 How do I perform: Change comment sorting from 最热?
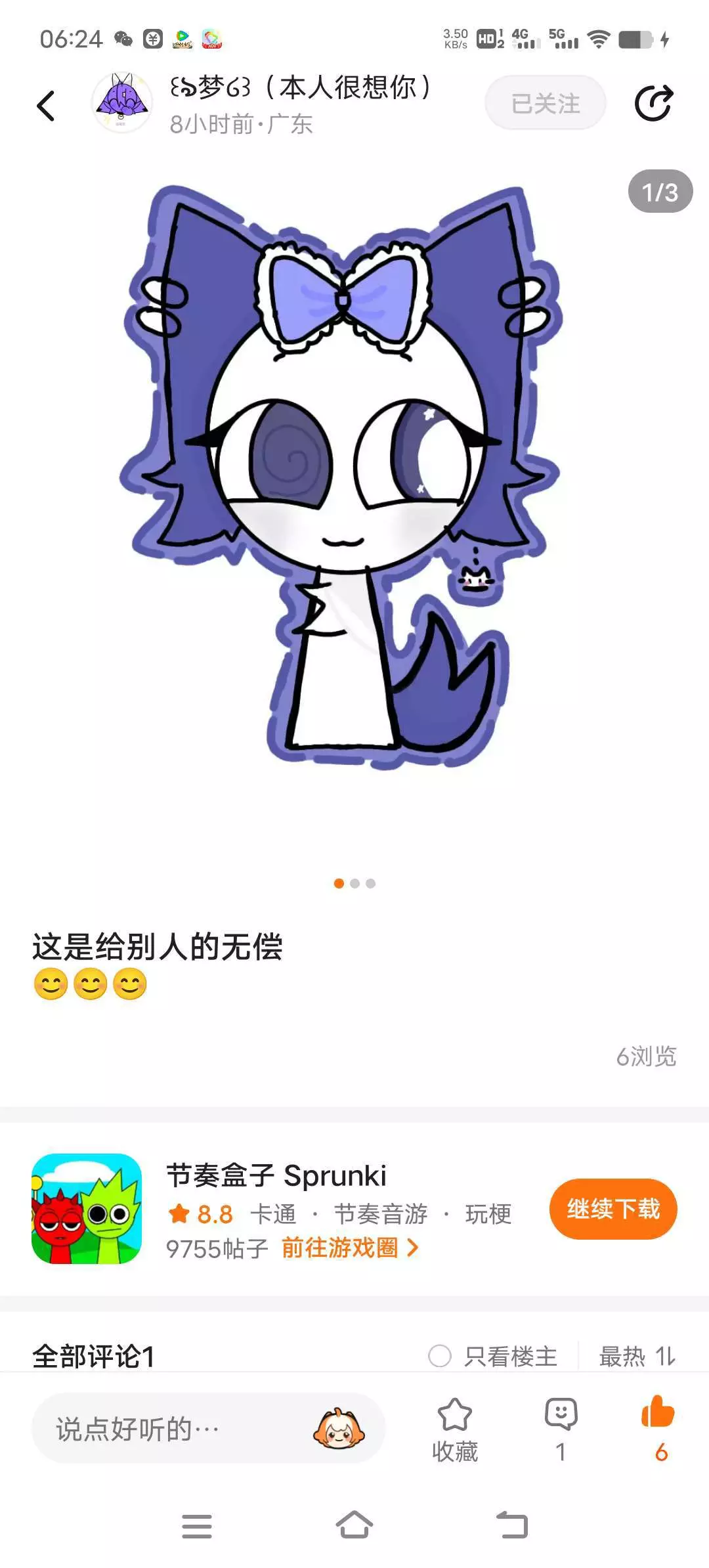(x=637, y=1355)
